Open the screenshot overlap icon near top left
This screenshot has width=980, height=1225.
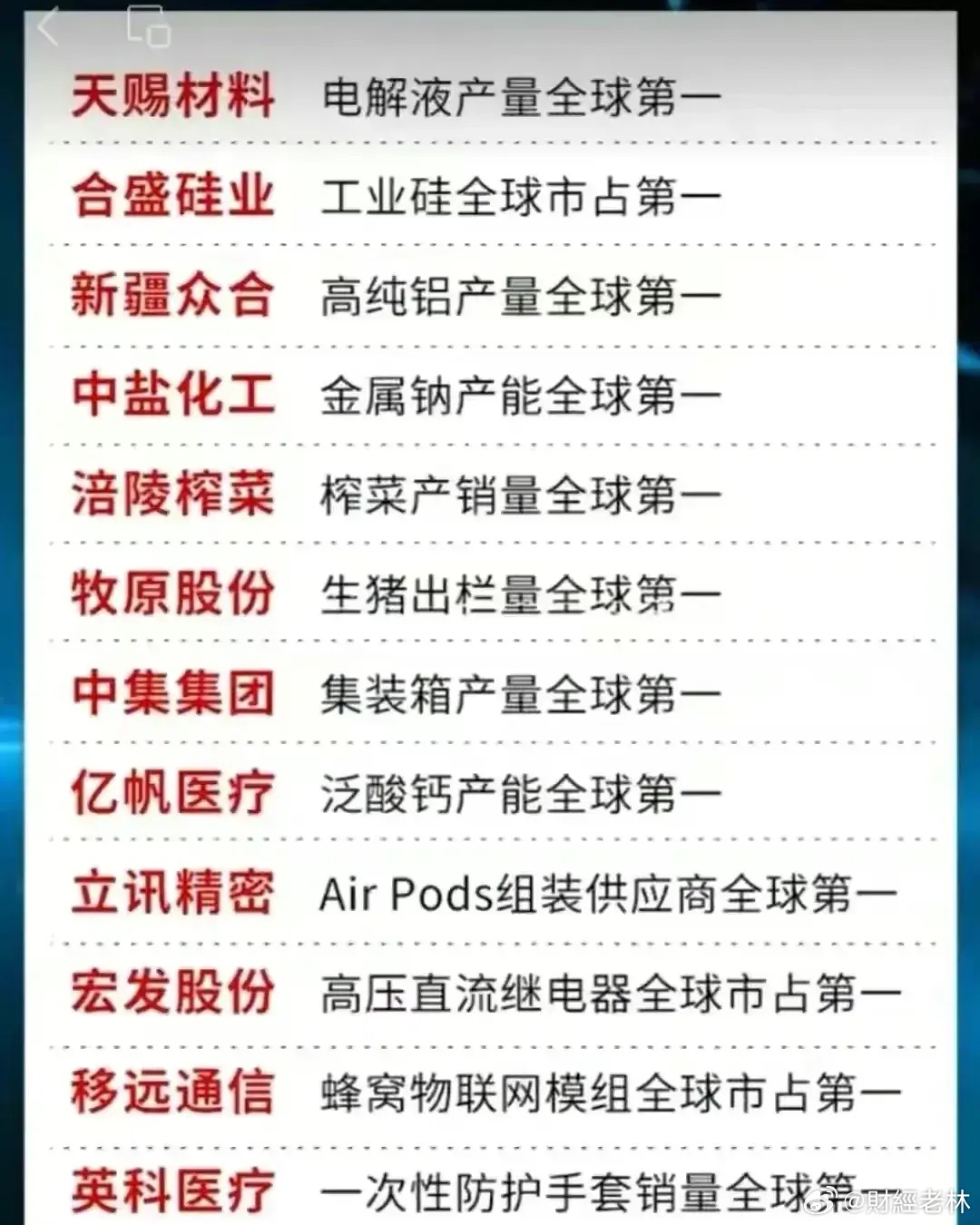coord(148,27)
